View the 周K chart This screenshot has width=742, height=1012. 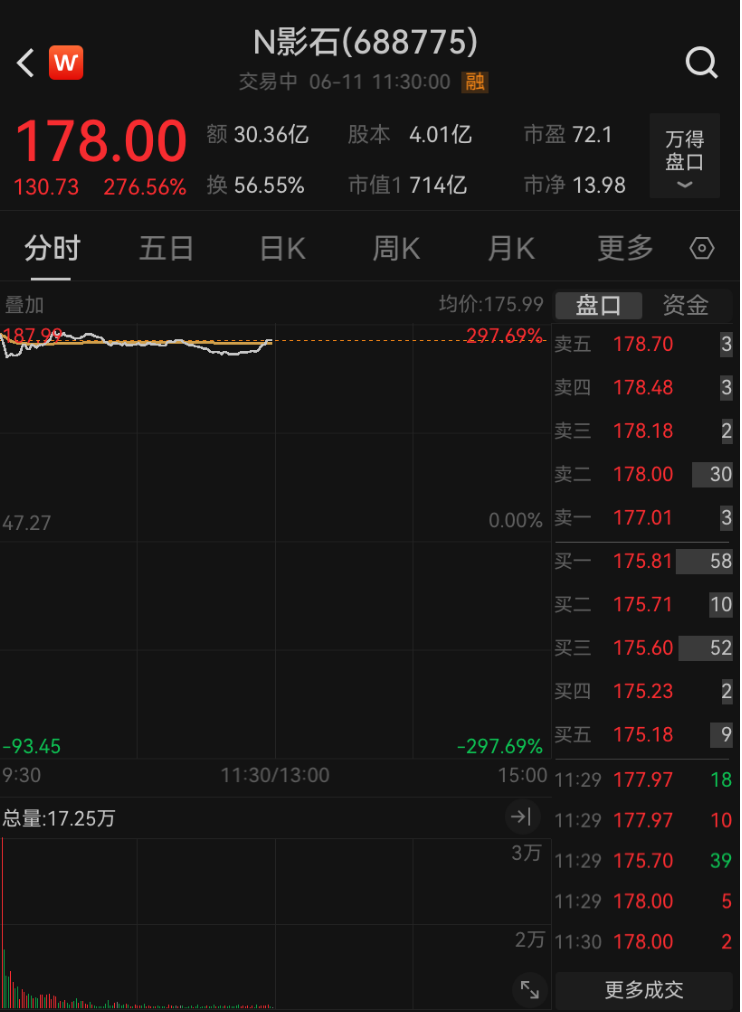[396, 248]
